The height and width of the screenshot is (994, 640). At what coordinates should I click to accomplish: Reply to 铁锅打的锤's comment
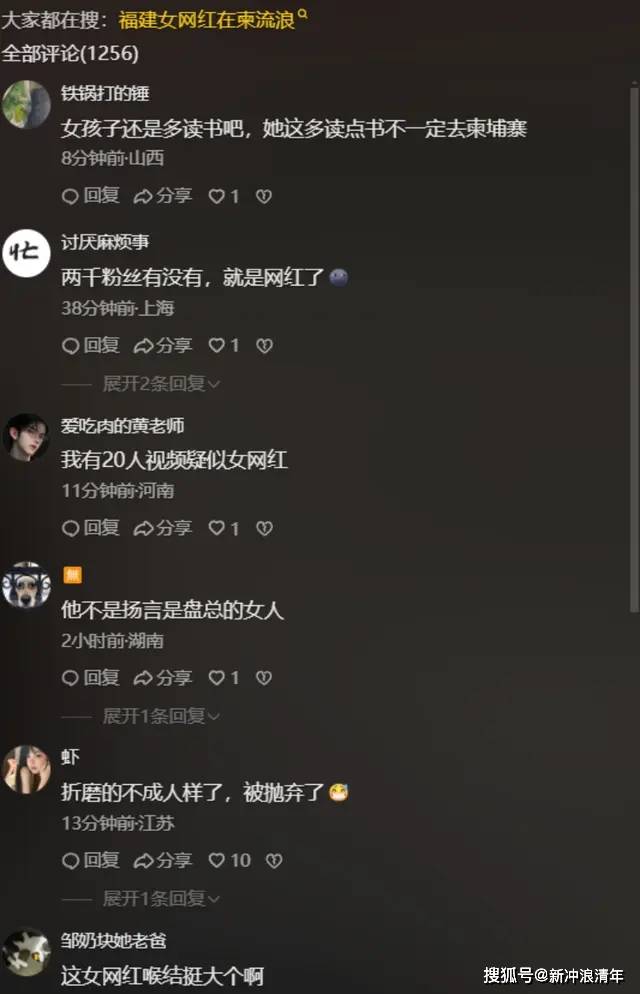click(x=91, y=196)
